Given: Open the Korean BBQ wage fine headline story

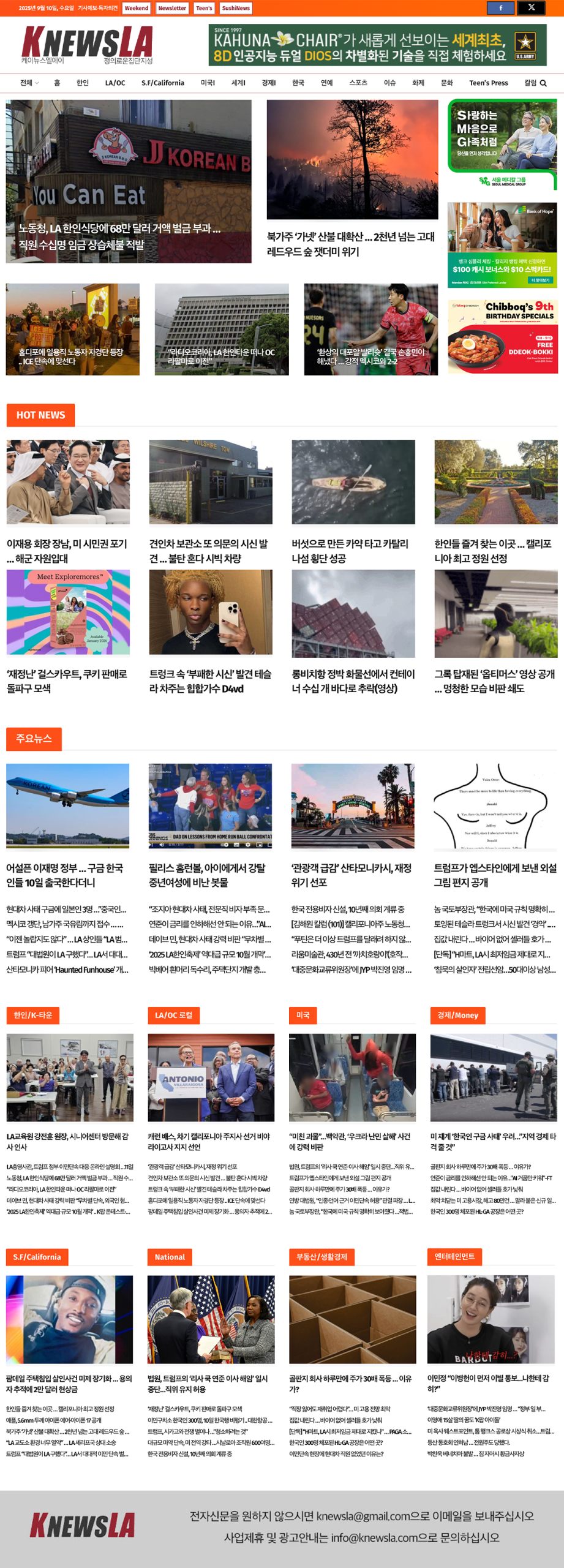Looking at the screenshot, I should point(119,236).
